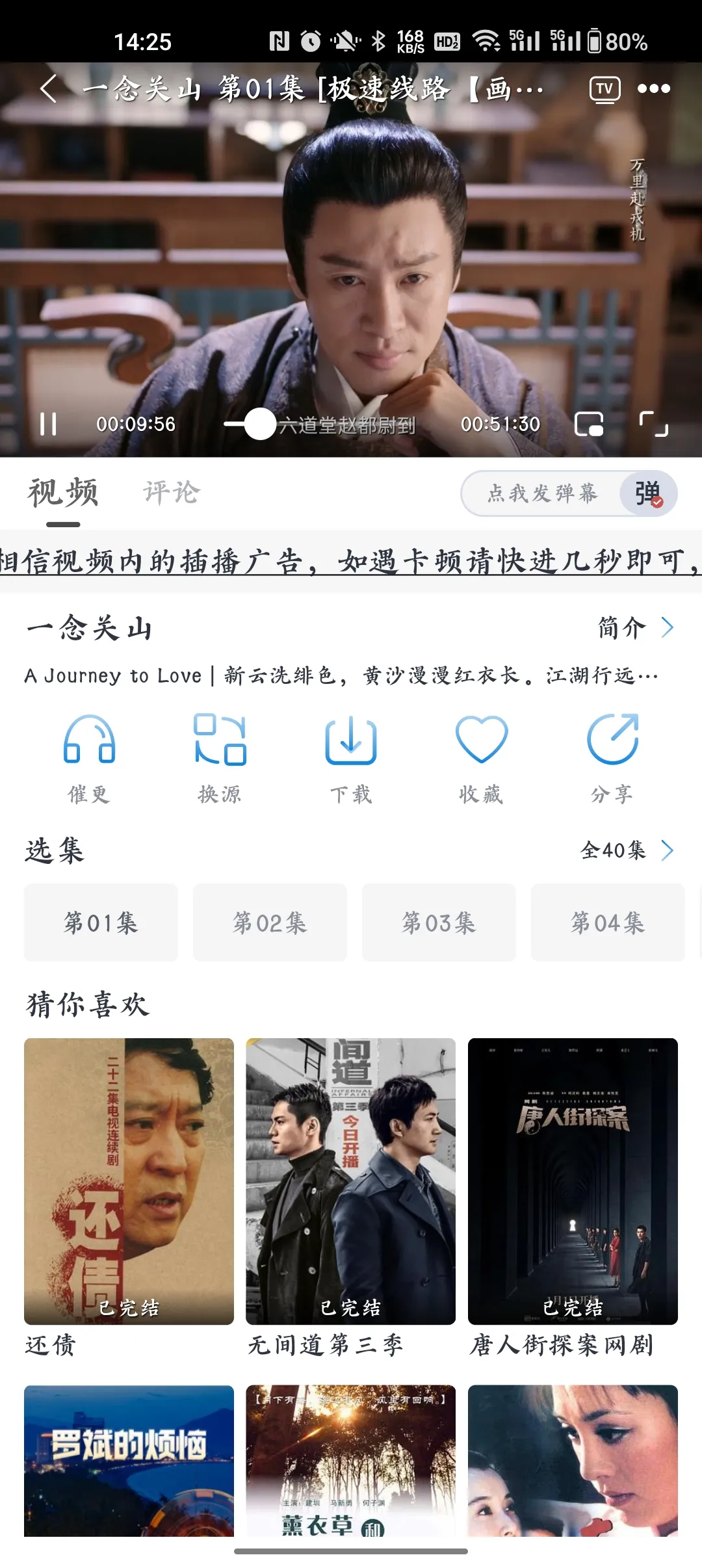
Task: Pause the playing video
Action: (x=48, y=425)
